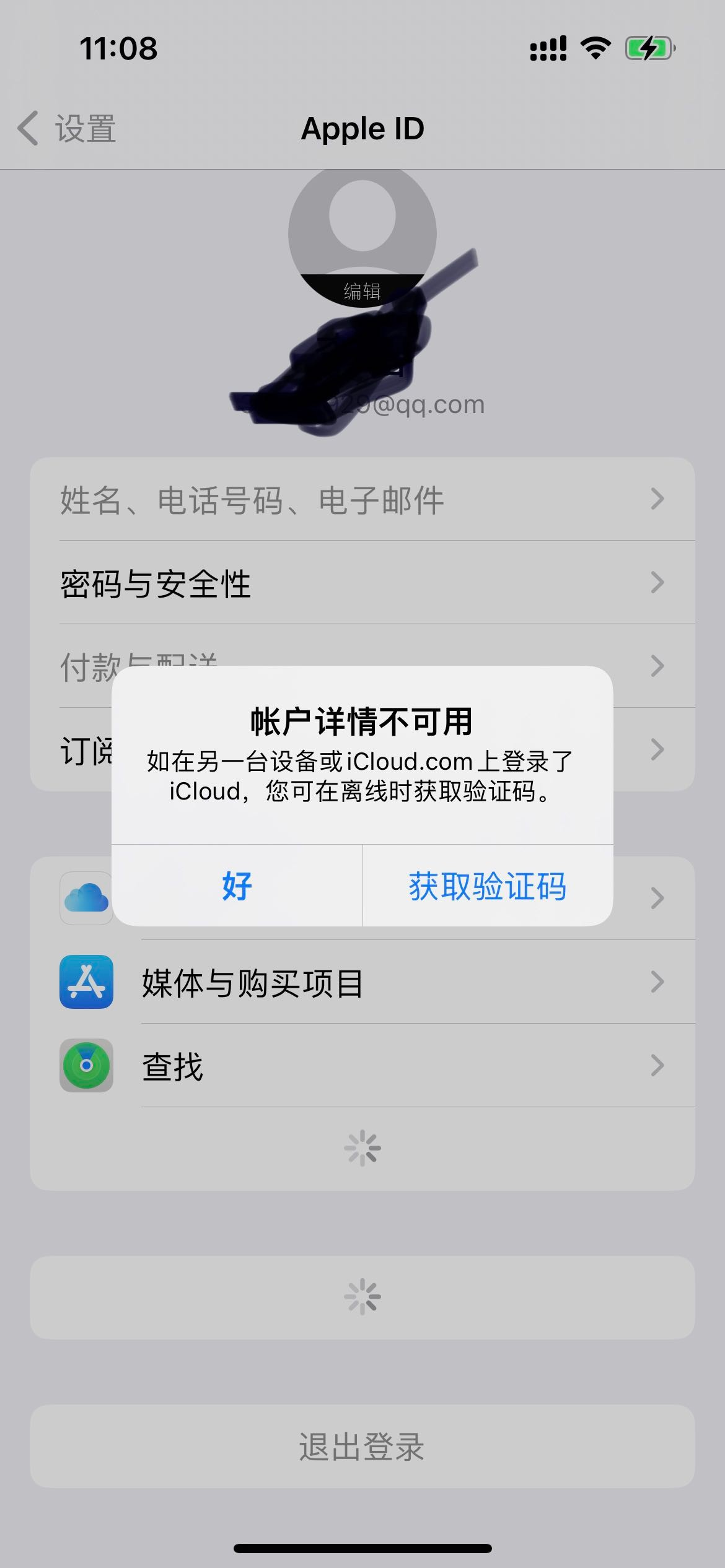This screenshot has width=725, height=1568.
Task: Open the 查找 row
Action: point(362,1066)
